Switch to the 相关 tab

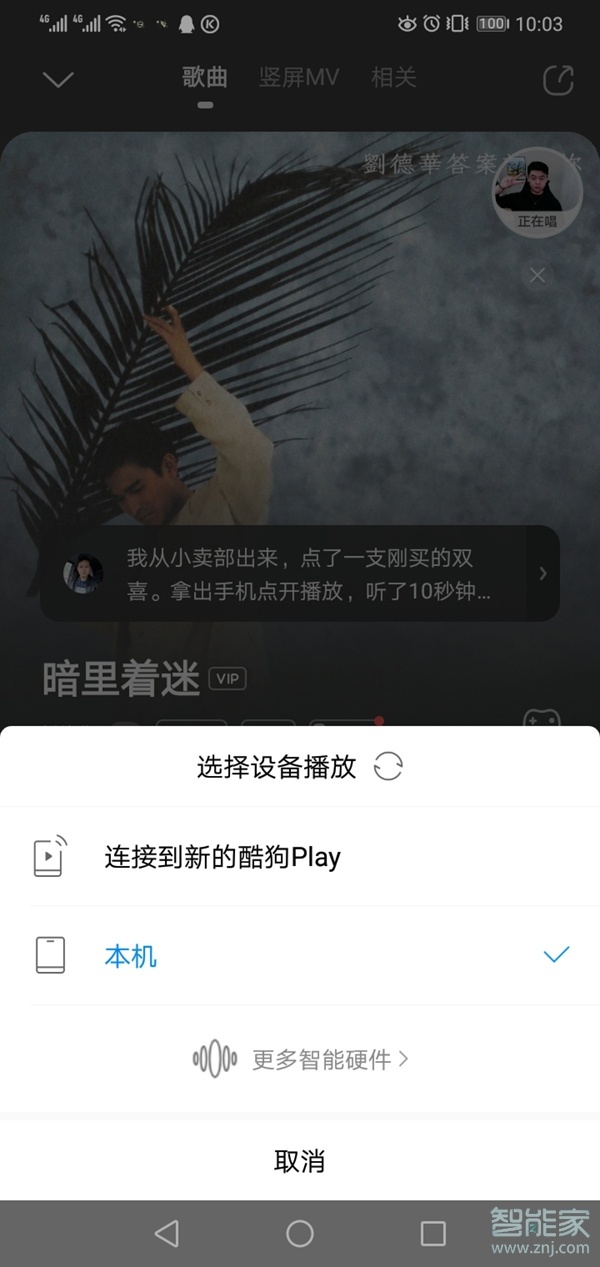click(x=393, y=78)
